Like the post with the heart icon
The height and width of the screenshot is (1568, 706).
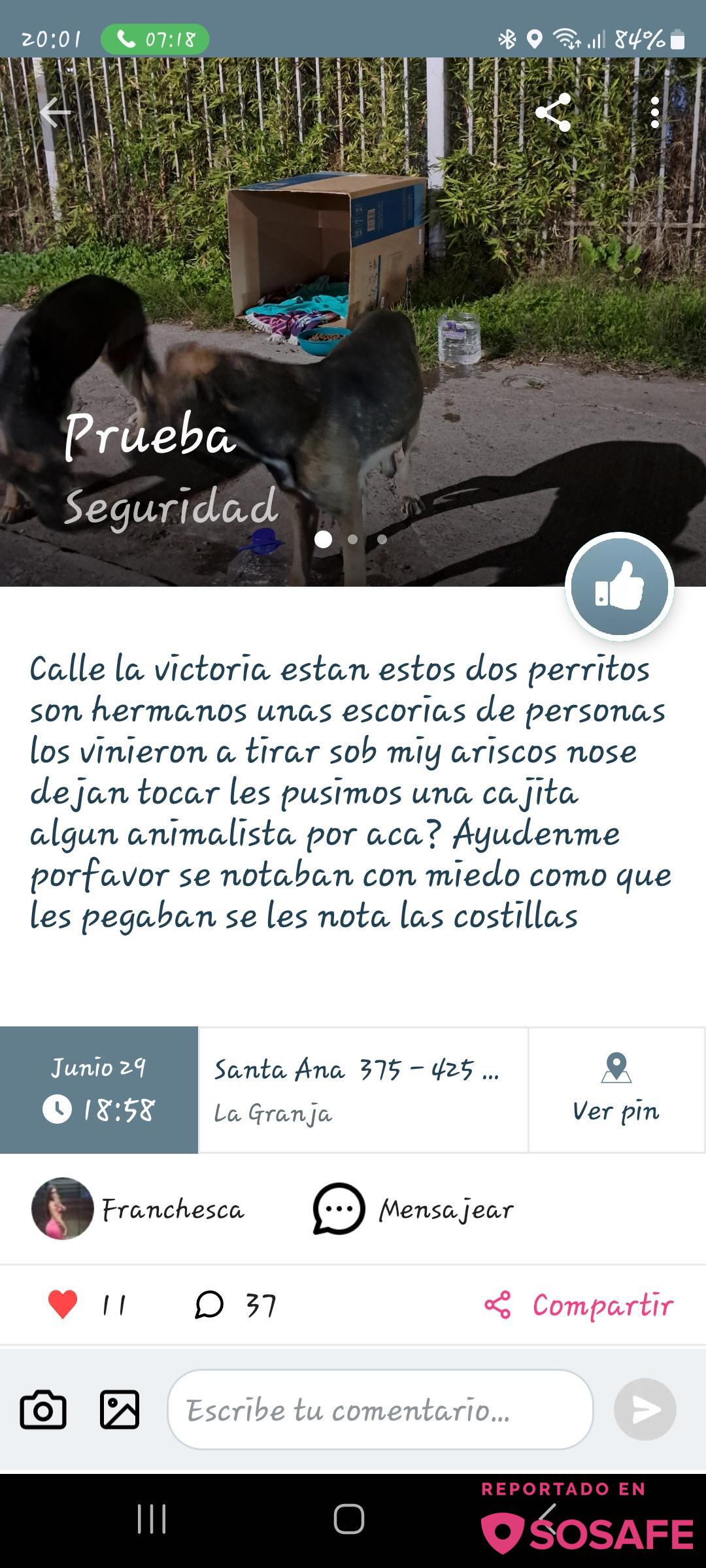click(63, 1305)
